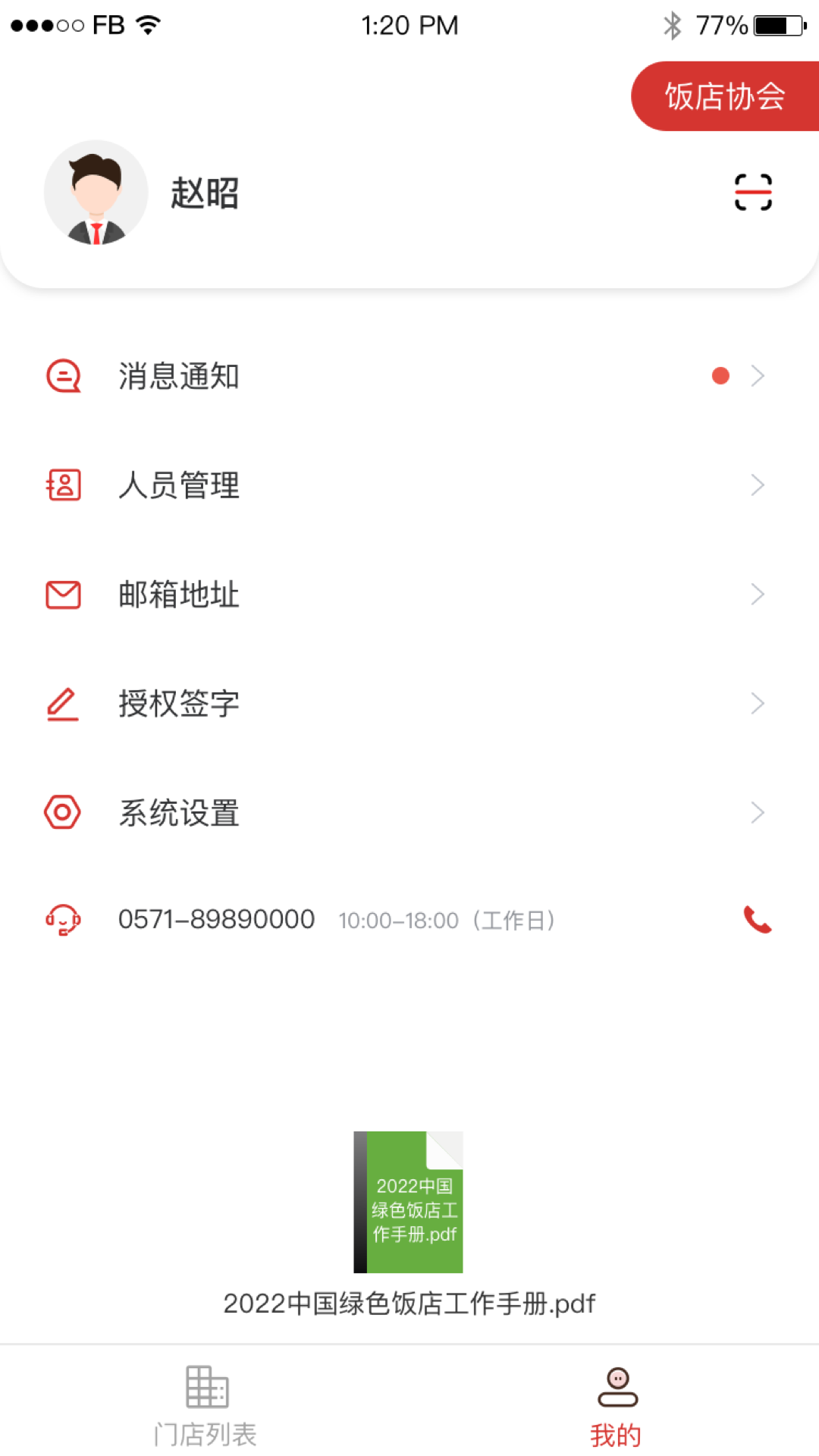Switch to the 门店列表 tab
Screen dimensions: 819x1456
pos(206,1405)
